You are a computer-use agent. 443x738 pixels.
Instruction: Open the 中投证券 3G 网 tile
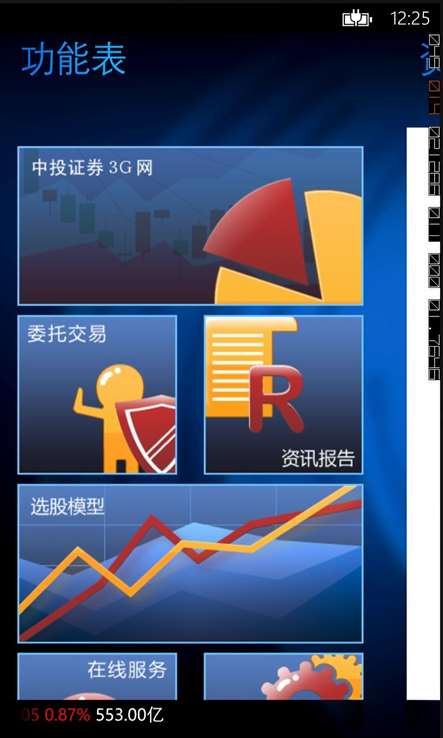pyautogui.click(x=190, y=226)
